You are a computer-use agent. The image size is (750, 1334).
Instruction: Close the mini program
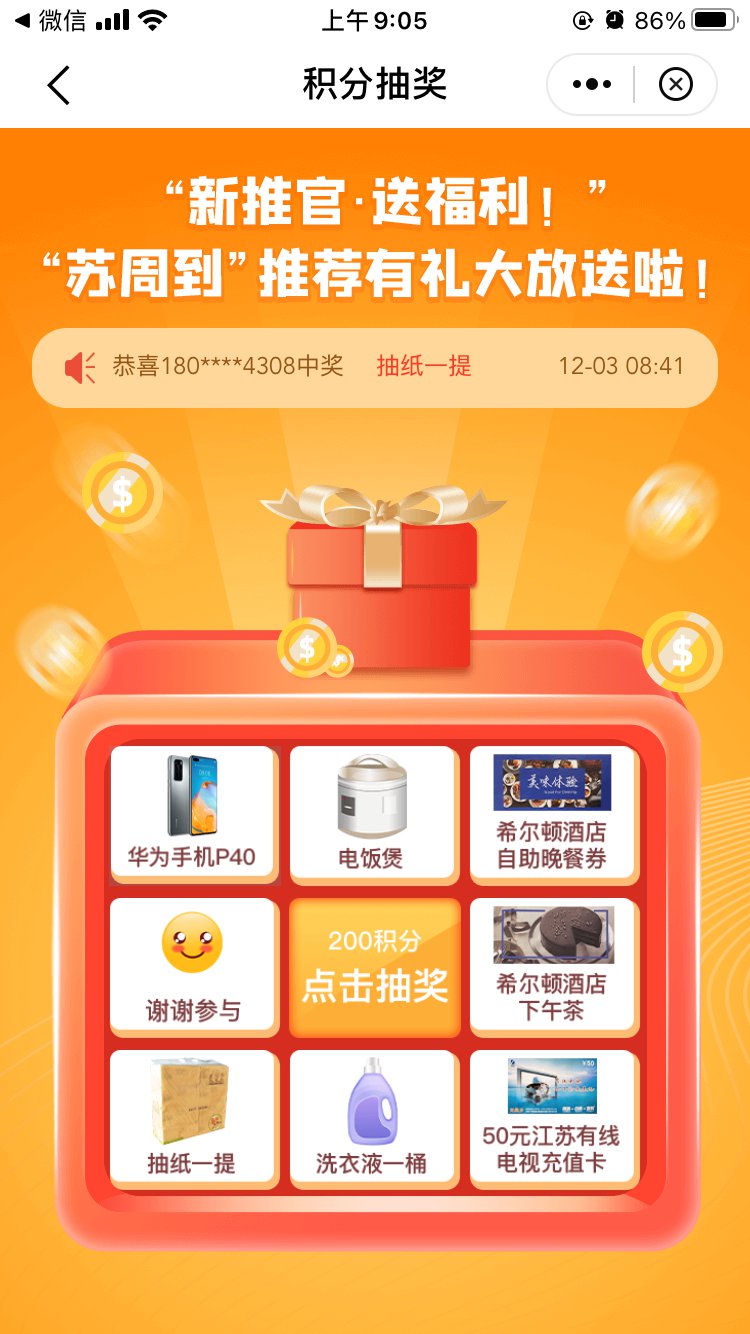tap(676, 86)
